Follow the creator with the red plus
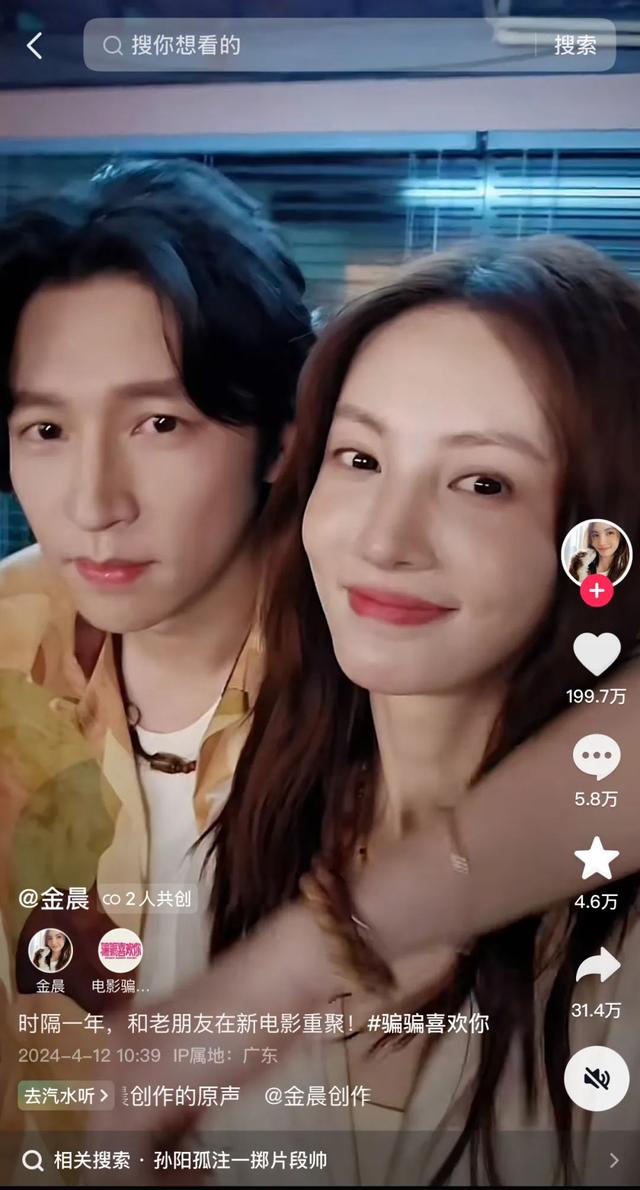Image resolution: width=640 pixels, height=1190 pixels. [596, 590]
